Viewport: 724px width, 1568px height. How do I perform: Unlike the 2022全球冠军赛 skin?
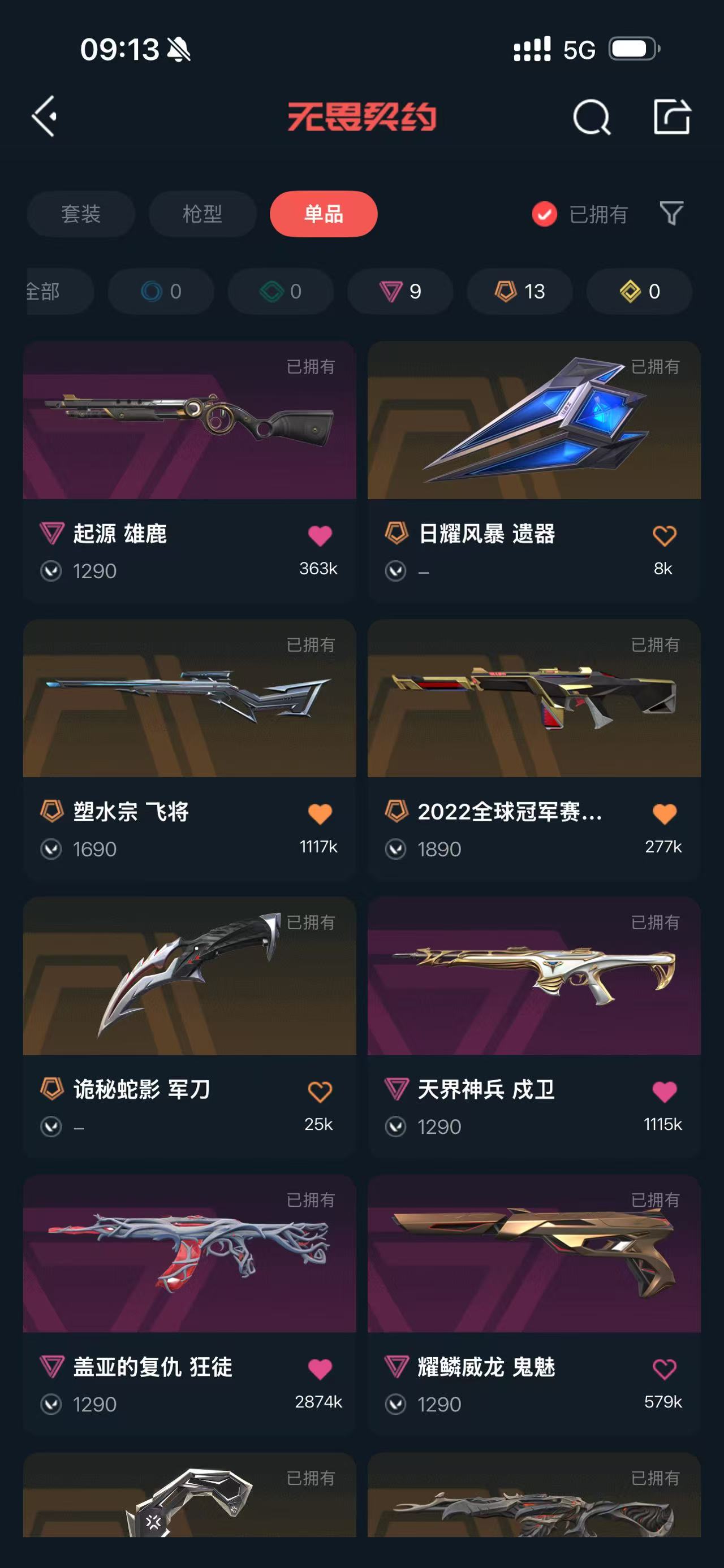[x=663, y=814]
